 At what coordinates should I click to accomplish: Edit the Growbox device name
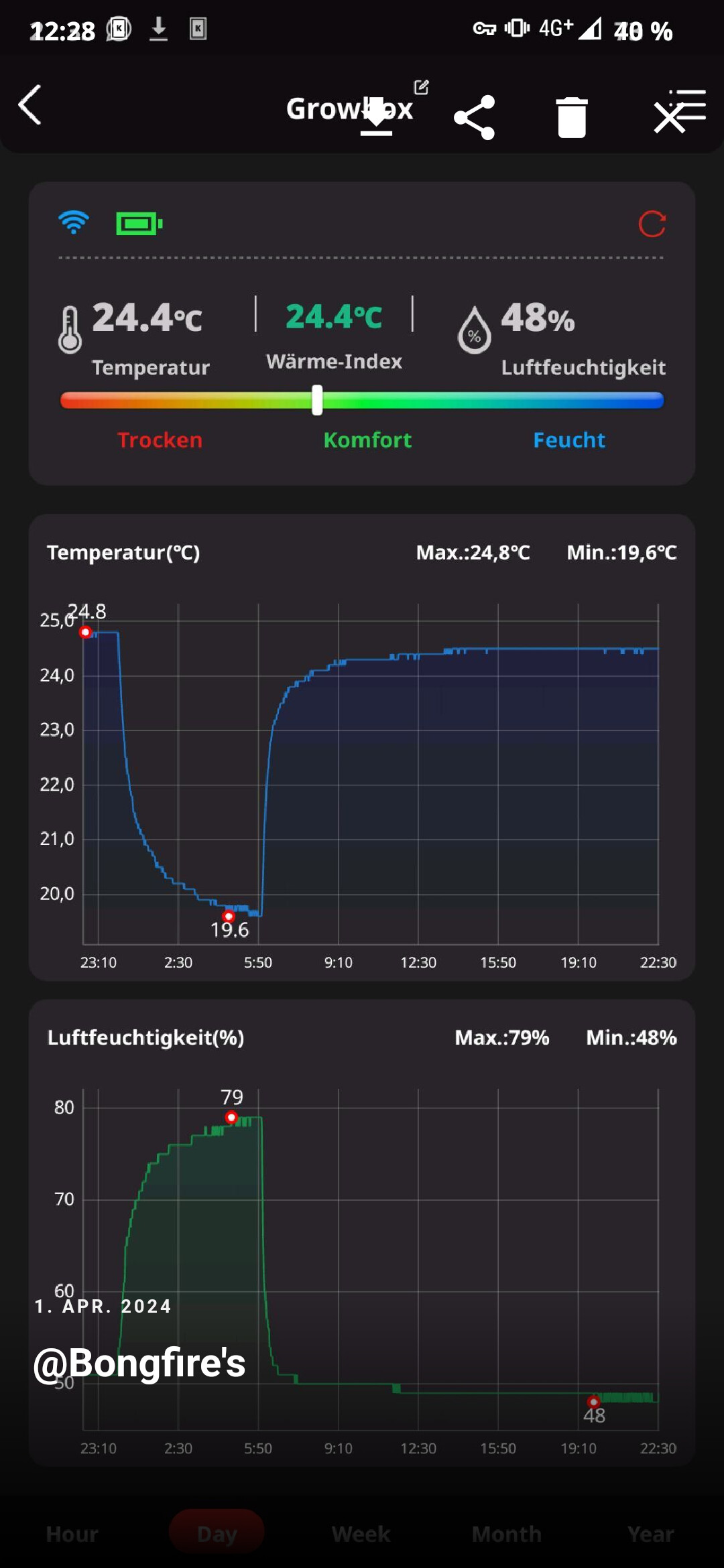point(421,87)
